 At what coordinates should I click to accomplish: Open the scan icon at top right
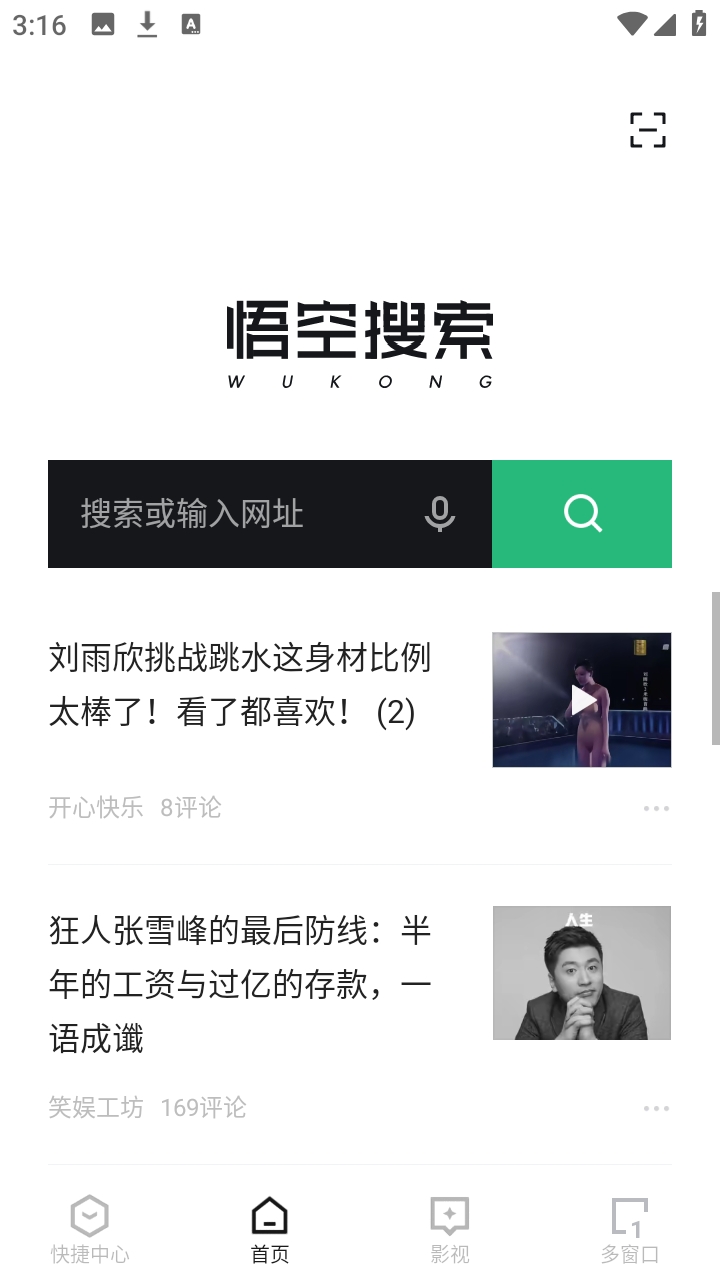(647, 130)
